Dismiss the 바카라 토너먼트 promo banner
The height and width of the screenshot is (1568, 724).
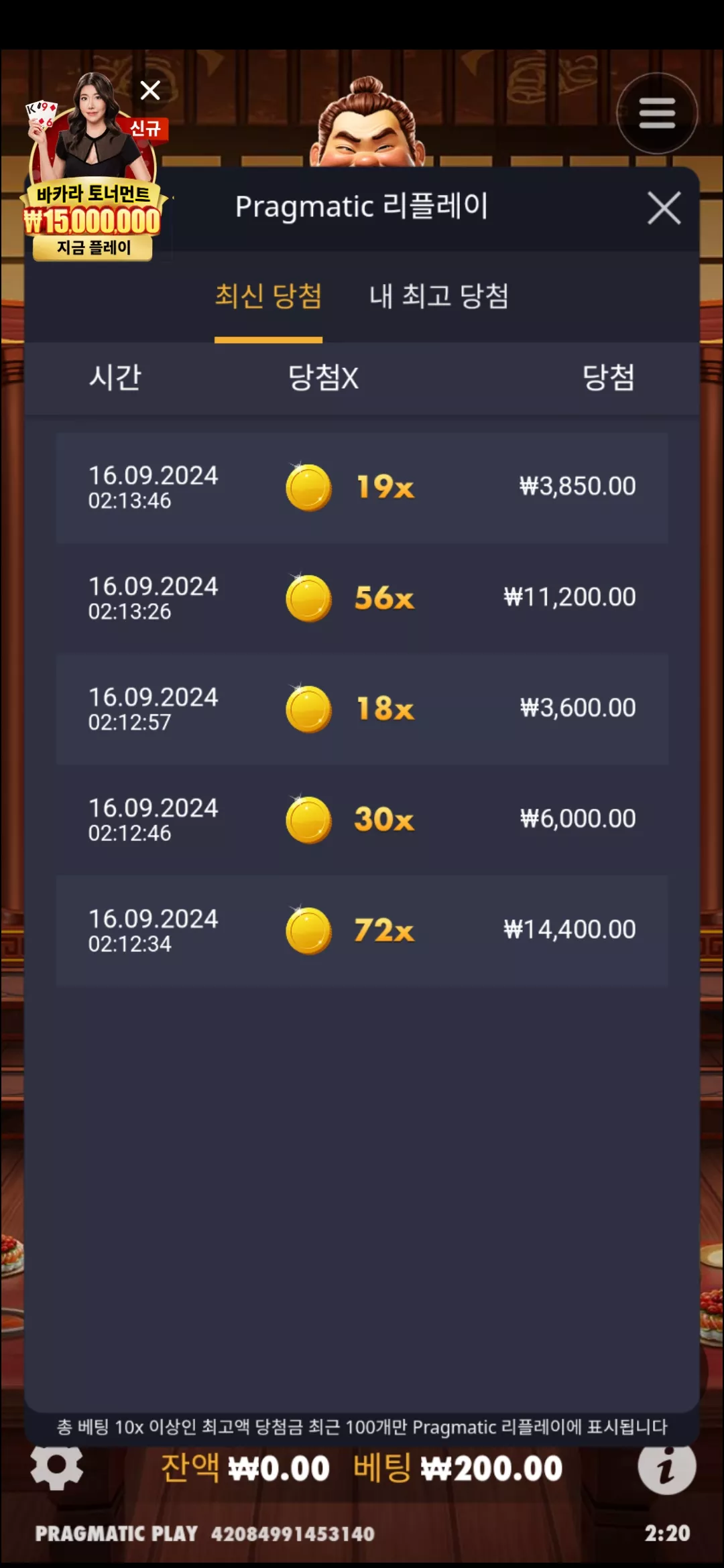(150, 90)
